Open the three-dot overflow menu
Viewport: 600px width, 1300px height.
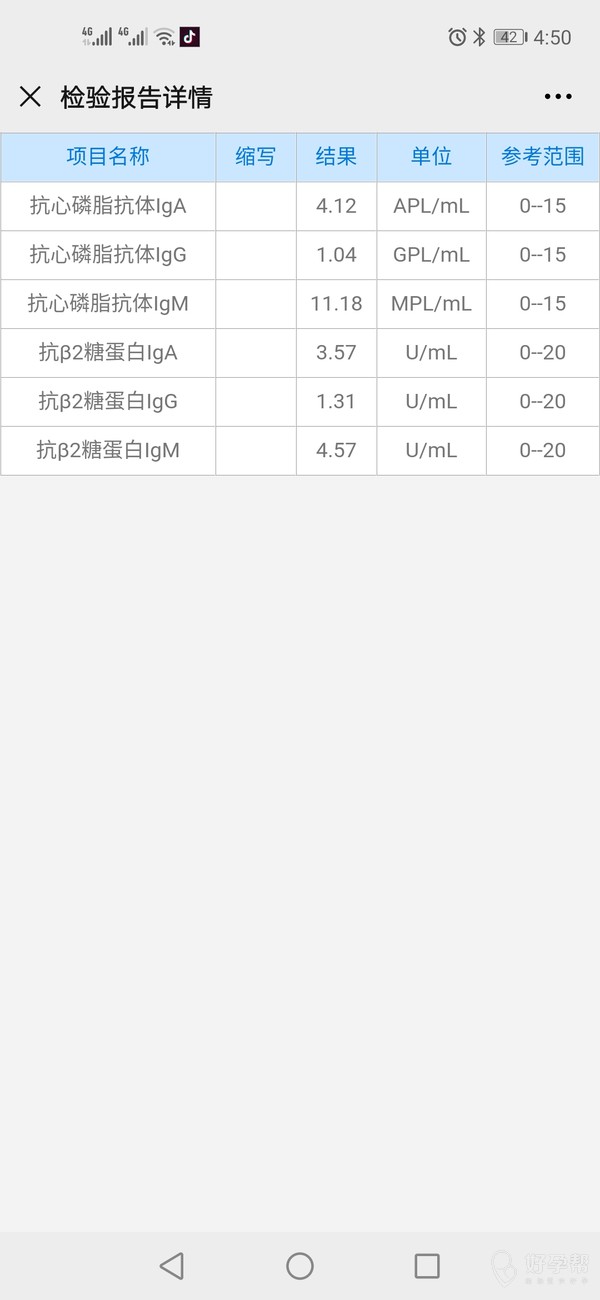pos(558,97)
